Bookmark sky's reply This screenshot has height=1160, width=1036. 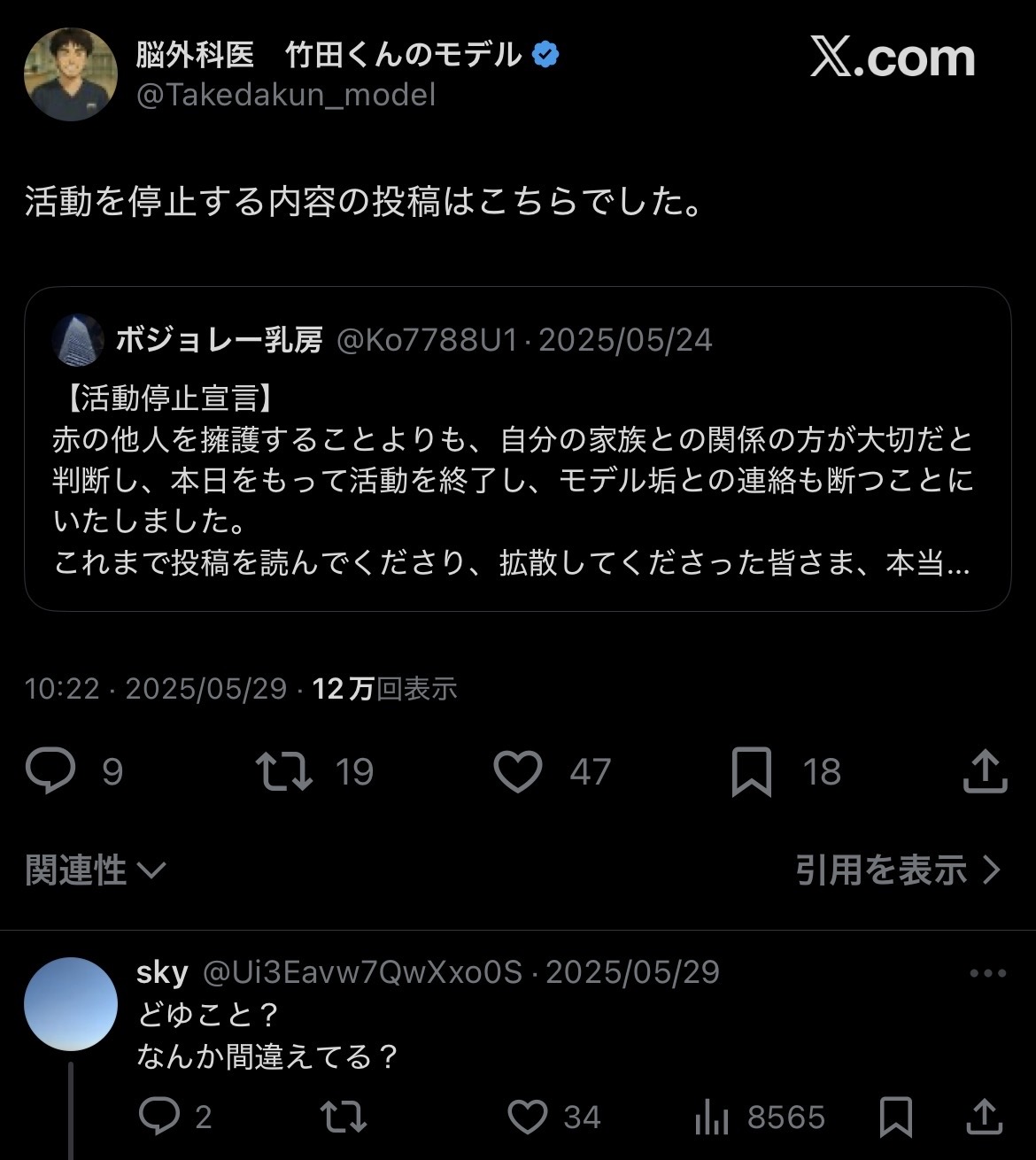click(x=896, y=1117)
